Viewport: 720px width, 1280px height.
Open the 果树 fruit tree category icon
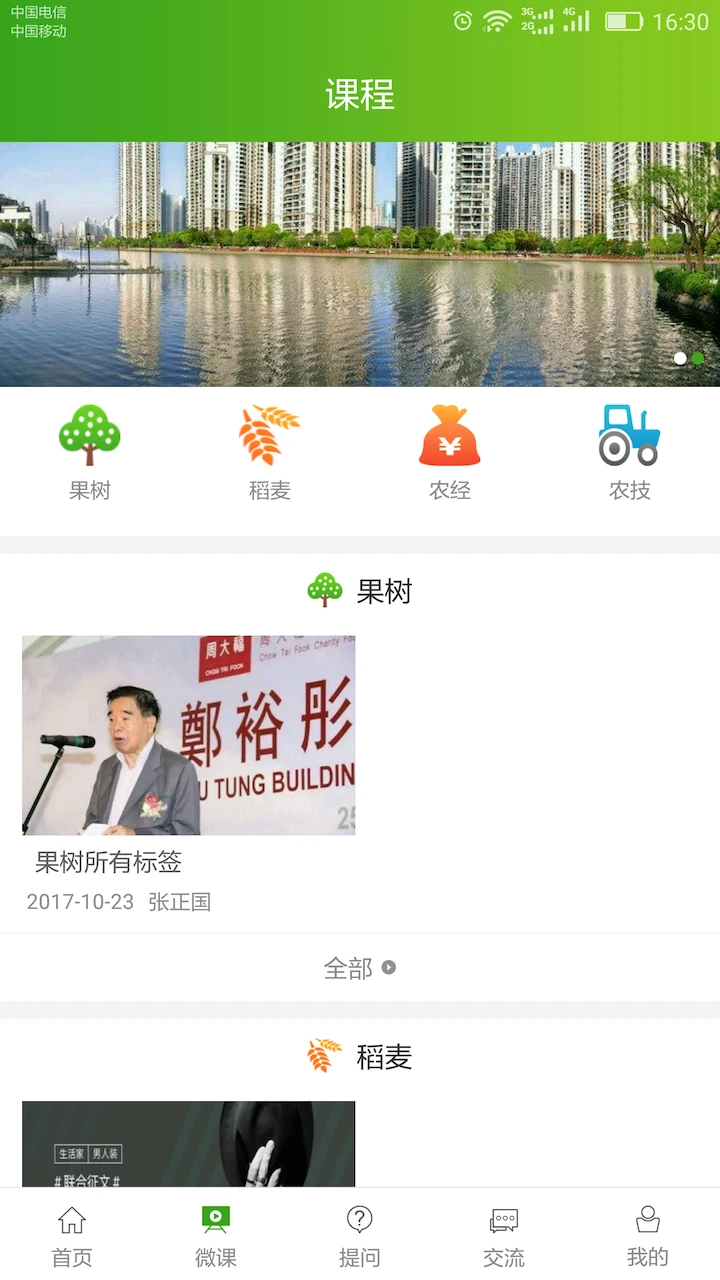coord(90,433)
